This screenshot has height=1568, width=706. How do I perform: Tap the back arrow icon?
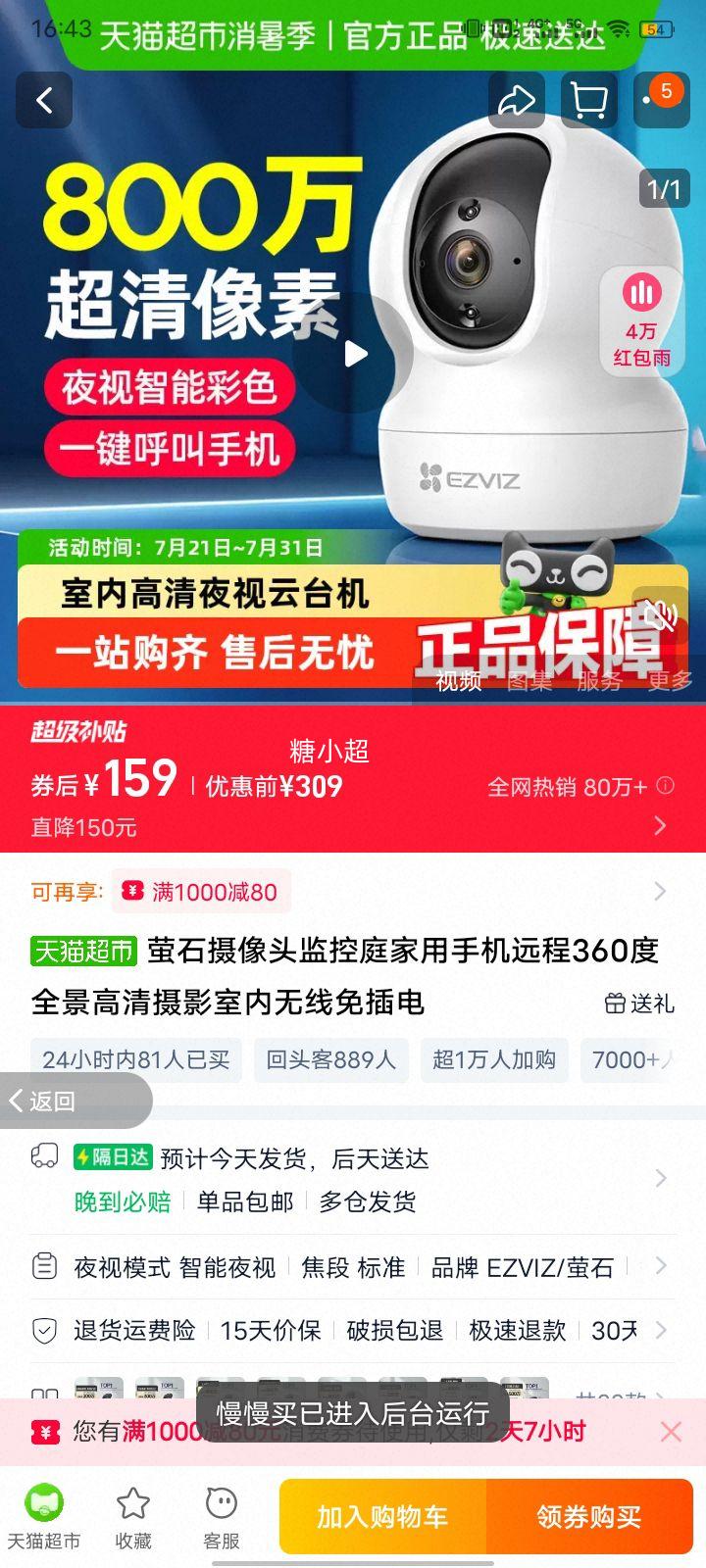[43, 100]
